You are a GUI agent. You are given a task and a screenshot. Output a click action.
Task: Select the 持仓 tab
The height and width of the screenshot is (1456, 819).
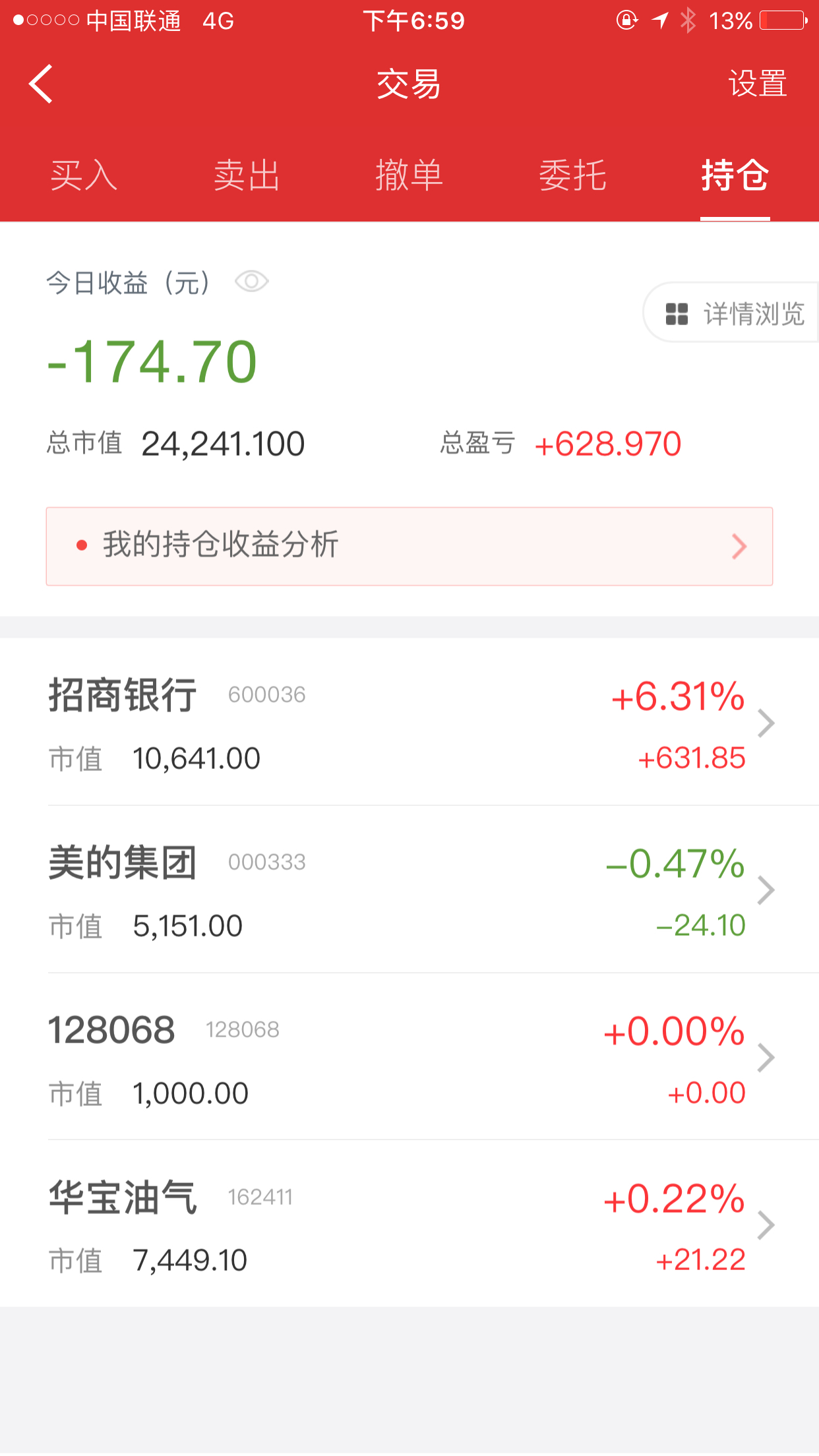[735, 175]
